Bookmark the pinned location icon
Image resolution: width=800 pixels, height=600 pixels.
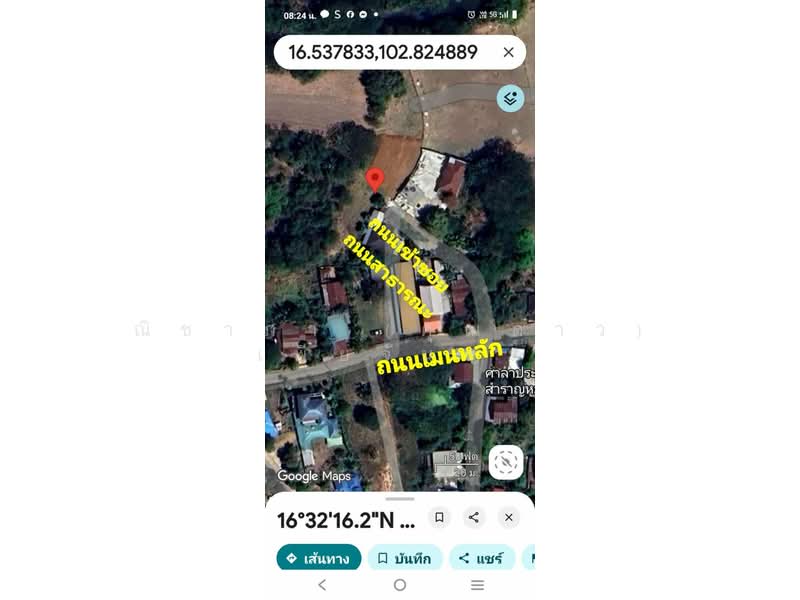tap(439, 517)
